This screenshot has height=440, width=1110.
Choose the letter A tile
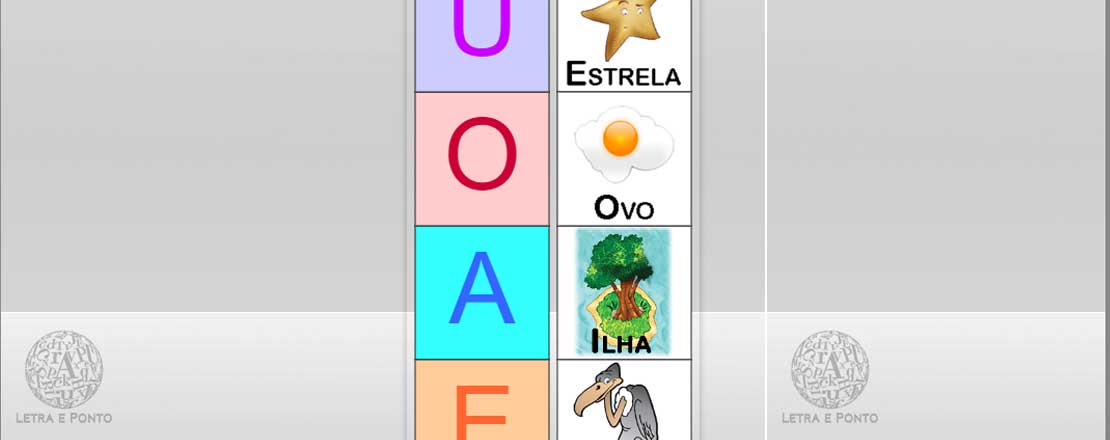click(482, 292)
